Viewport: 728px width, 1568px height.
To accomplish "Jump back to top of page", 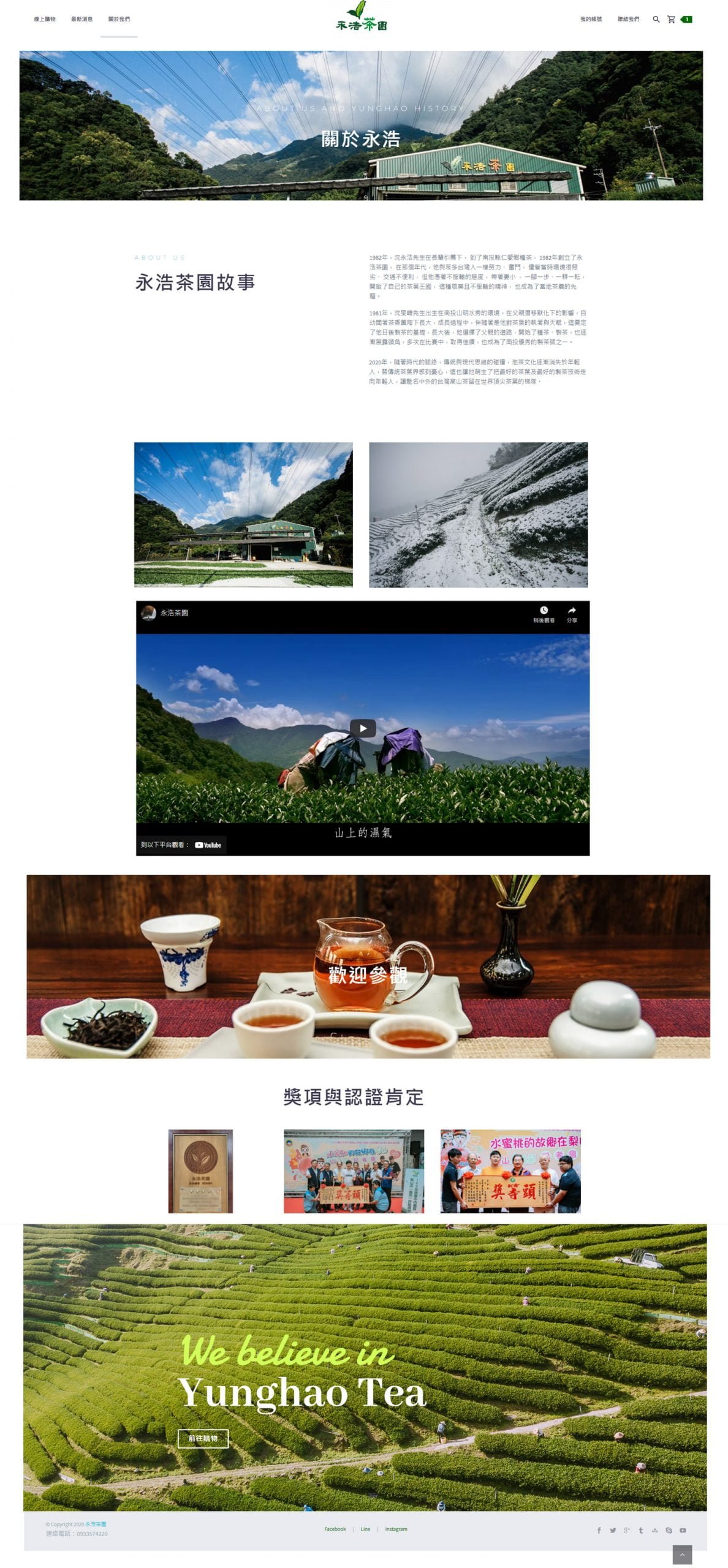I will pyautogui.click(x=682, y=1555).
